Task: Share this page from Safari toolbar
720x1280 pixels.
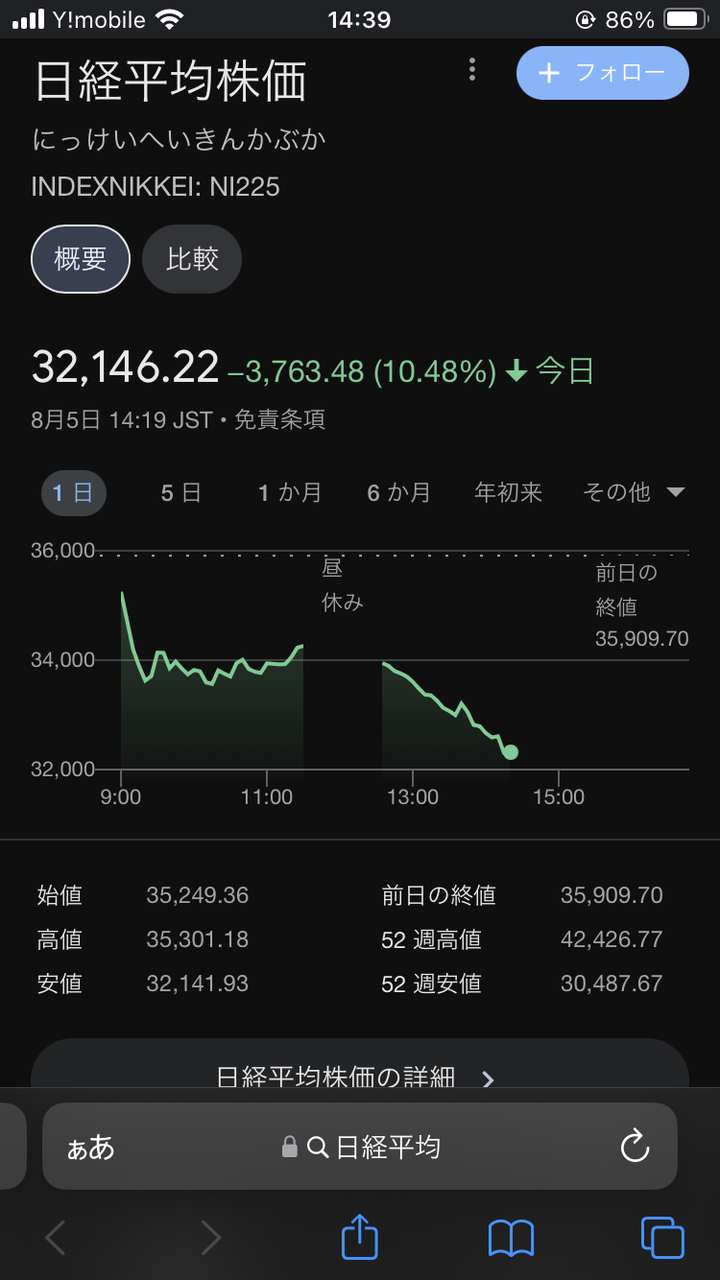Action: 360,1238
